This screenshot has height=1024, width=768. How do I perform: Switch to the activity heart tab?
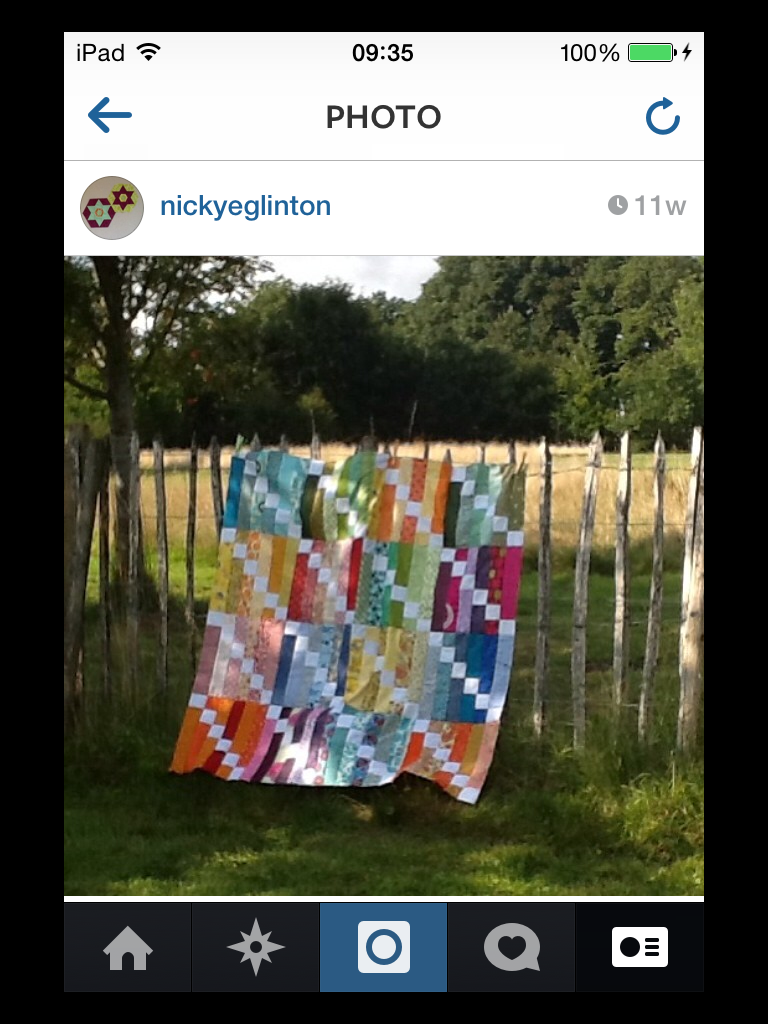click(511, 947)
